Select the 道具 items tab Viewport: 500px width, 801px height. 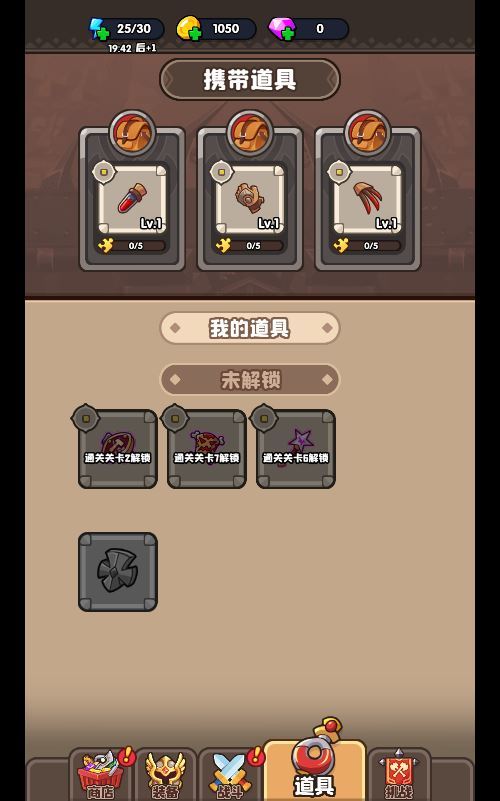[x=315, y=766]
